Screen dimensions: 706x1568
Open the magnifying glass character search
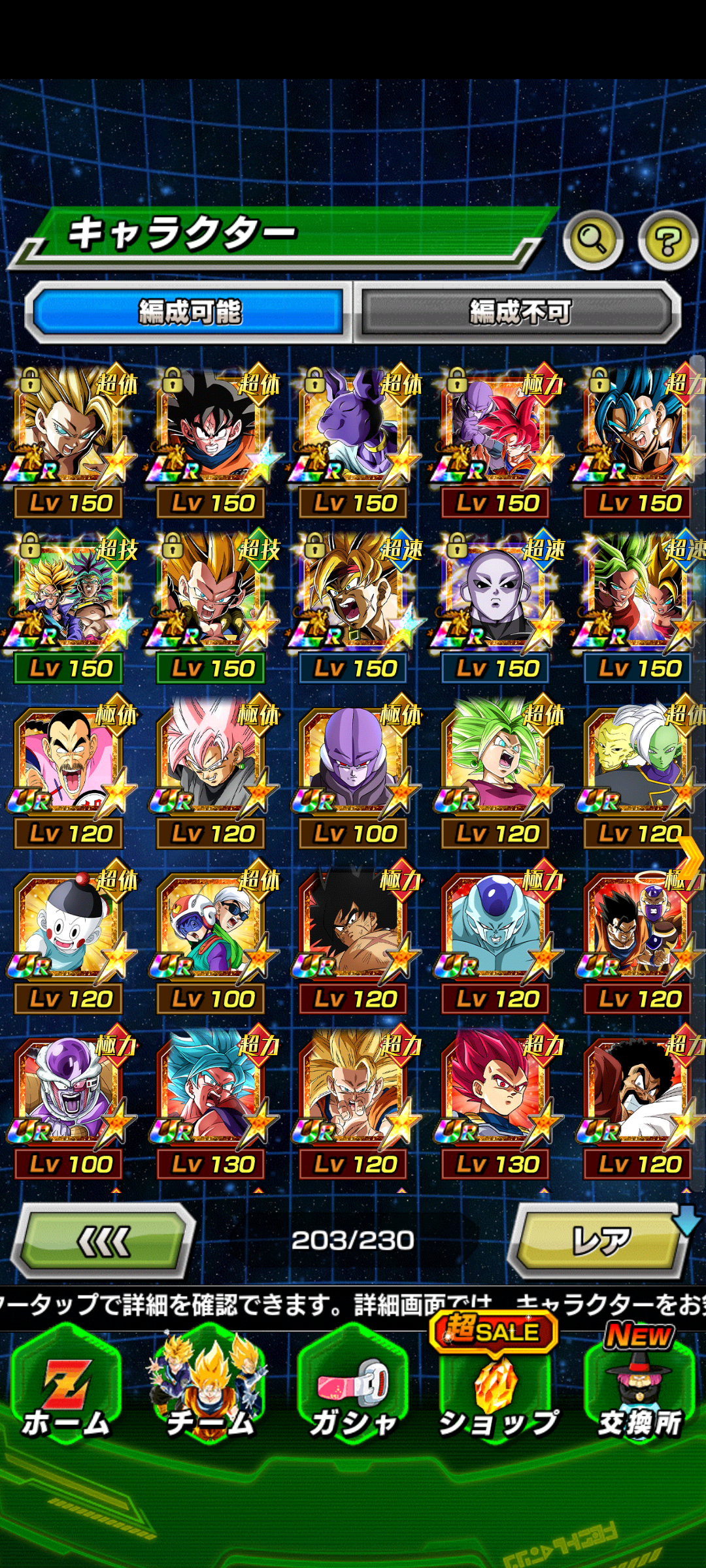click(x=593, y=240)
